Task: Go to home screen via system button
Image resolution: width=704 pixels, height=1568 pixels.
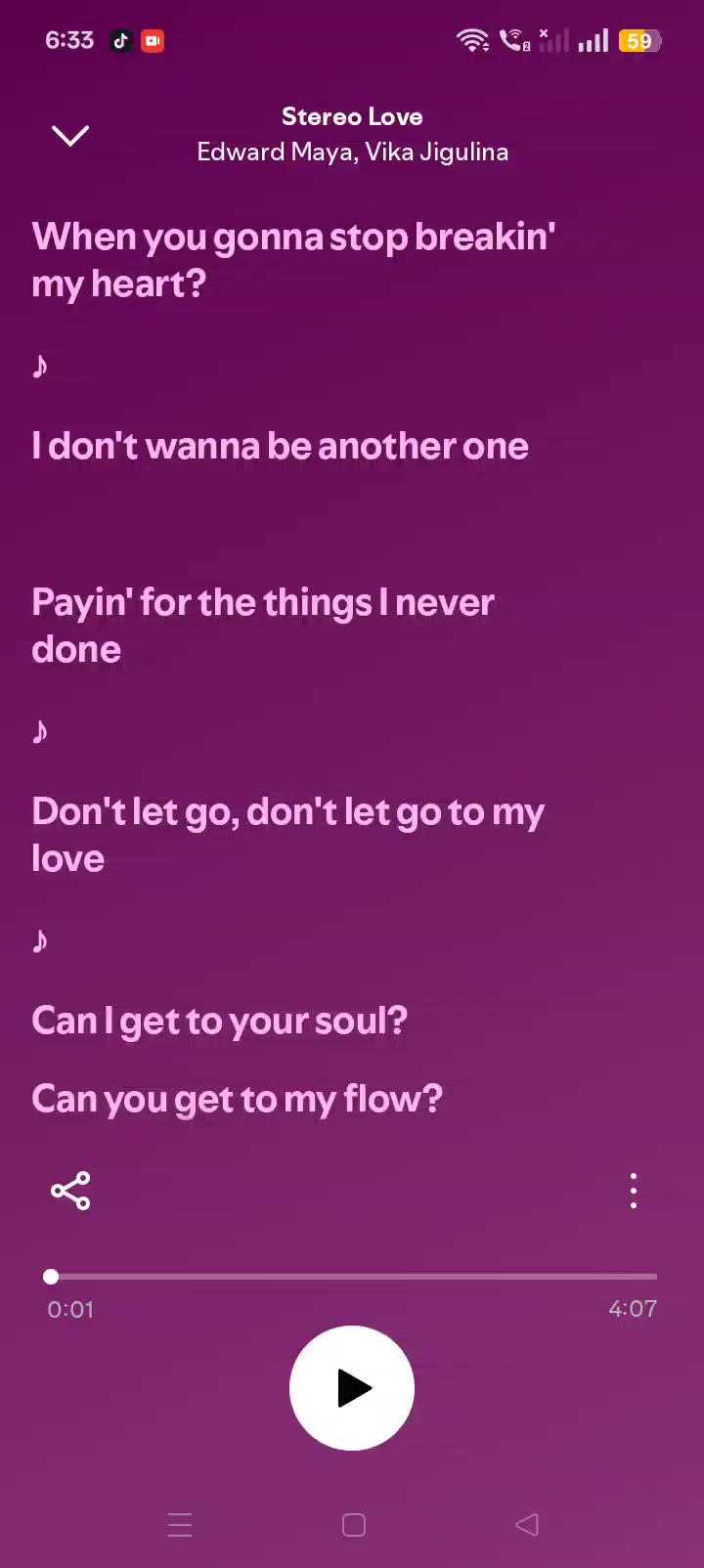Action: click(354, 1525)
